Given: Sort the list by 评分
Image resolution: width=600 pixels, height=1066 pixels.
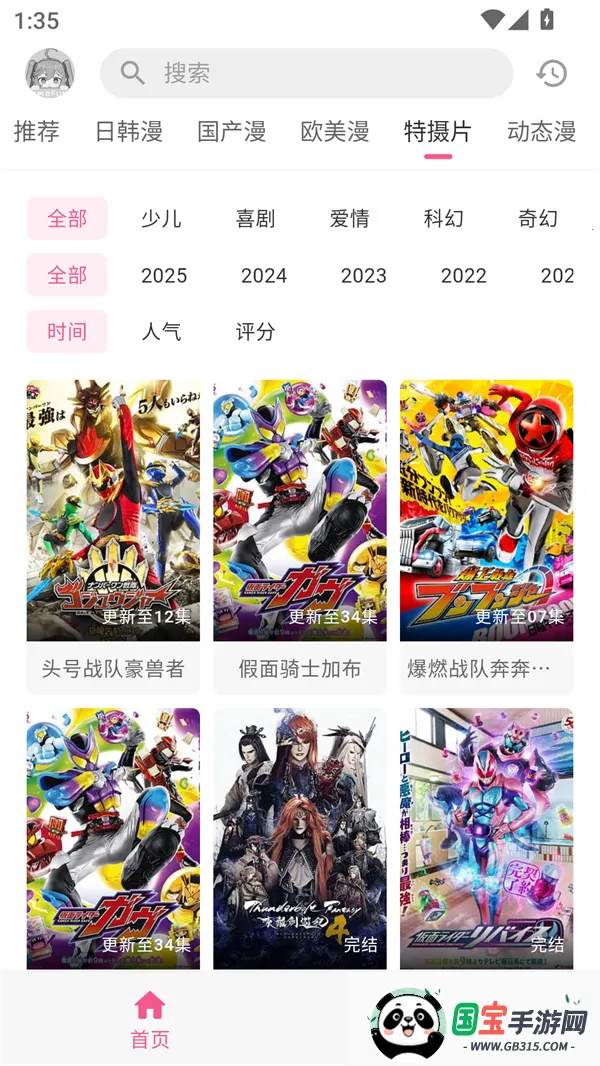Looking at the screenshot, I should pyautogui.click(x=255, y=331).
